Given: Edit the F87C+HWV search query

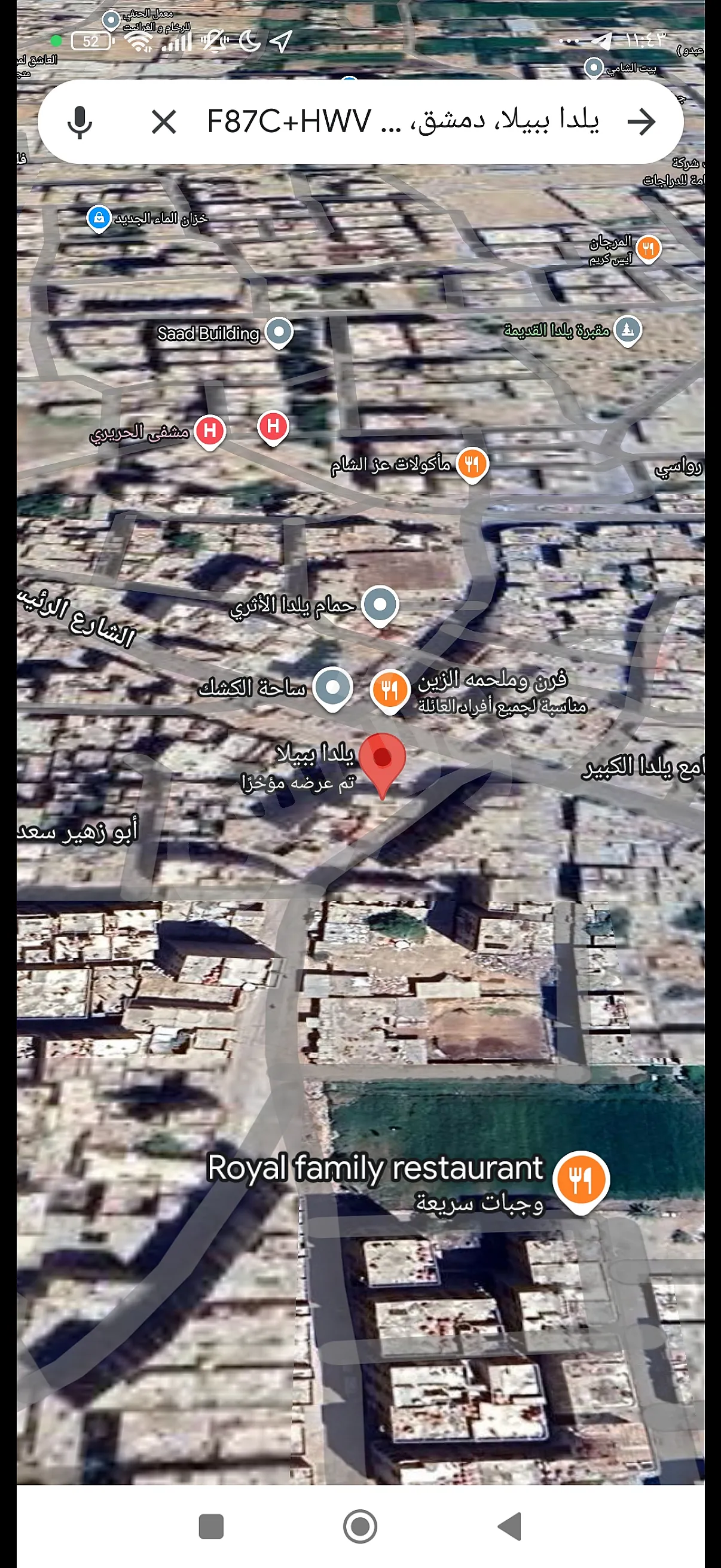Looking at the screenshot, I should pyautogui.click(x=402, y=122).
